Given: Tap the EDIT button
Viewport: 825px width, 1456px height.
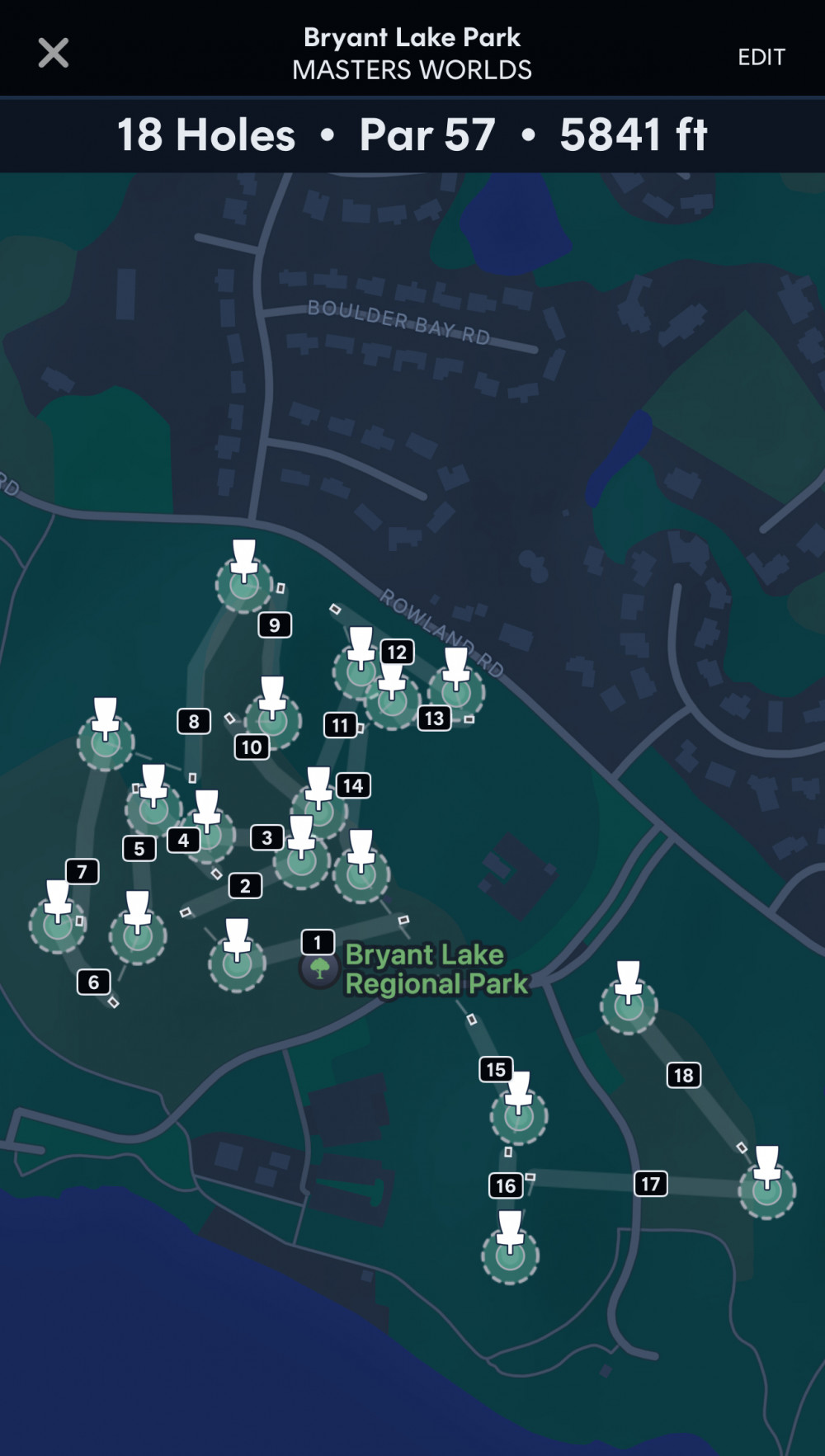Looking at the screenshot, I should click(761, 57).
